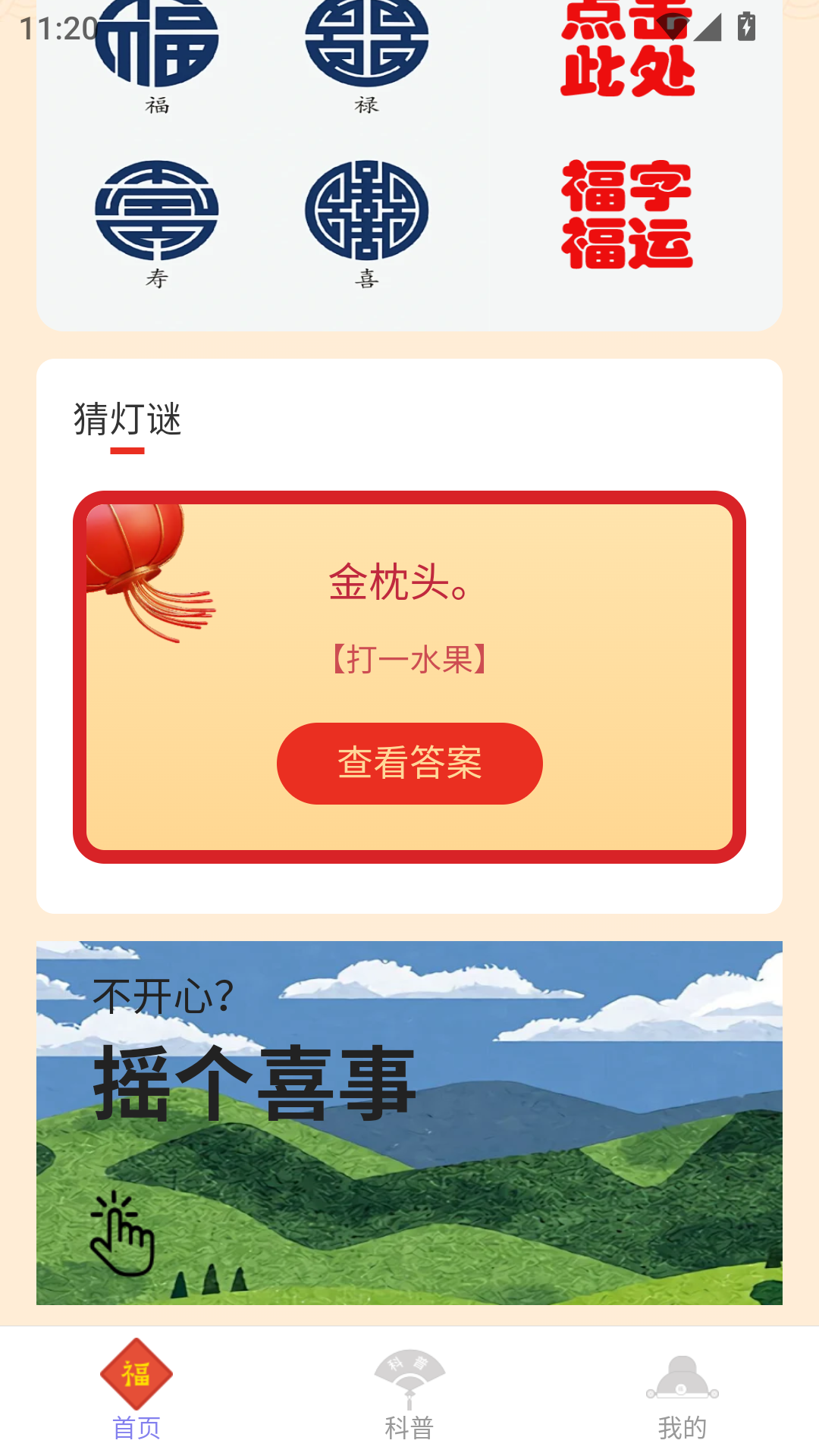
Task: Open the 福字福运 feature
Action: click(628, 212)
